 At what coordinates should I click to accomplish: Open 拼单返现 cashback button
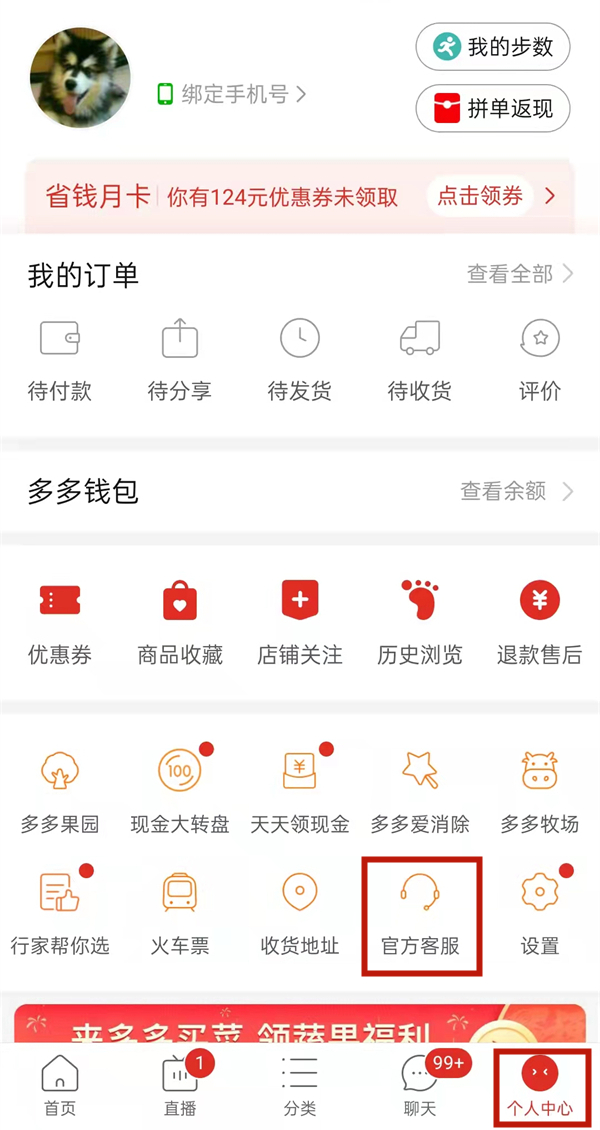492,109
